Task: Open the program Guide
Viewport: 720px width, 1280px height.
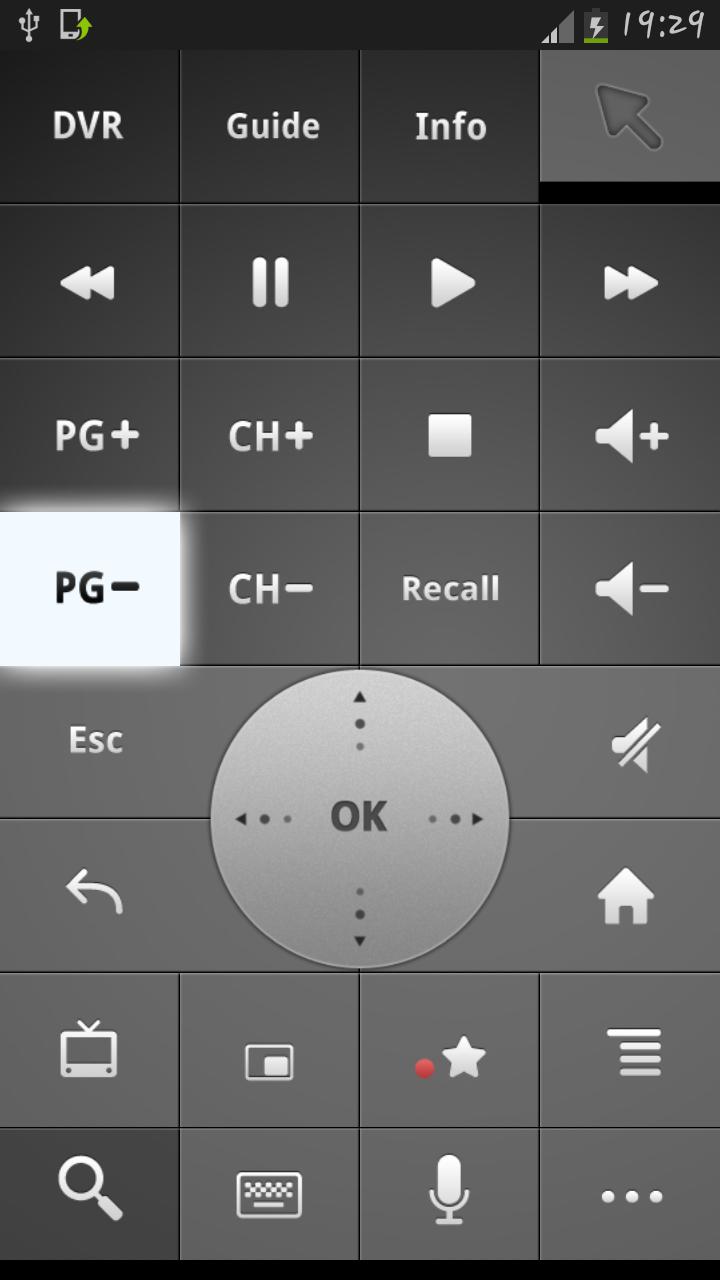Action: point(269,126)
